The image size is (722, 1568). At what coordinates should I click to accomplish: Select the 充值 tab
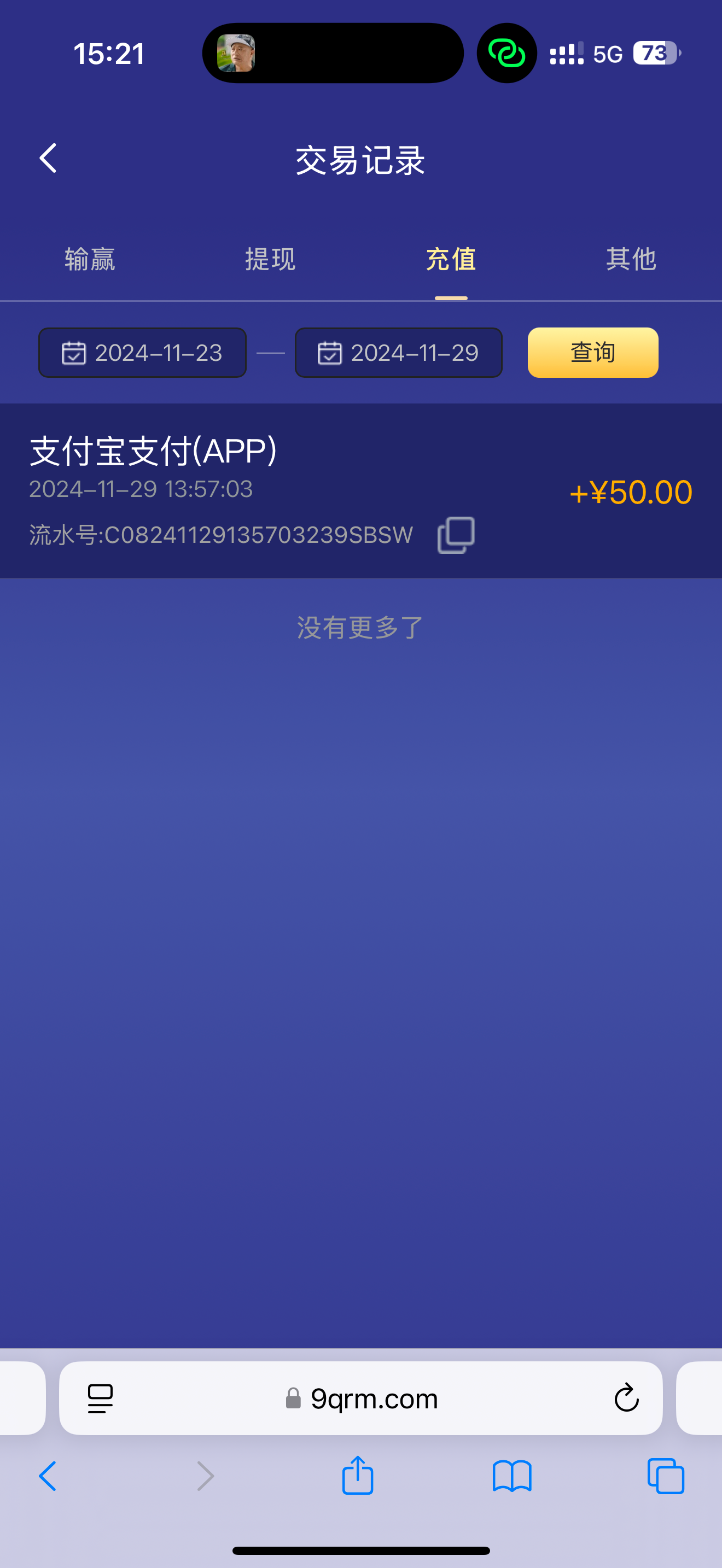(x=451, y=259)
